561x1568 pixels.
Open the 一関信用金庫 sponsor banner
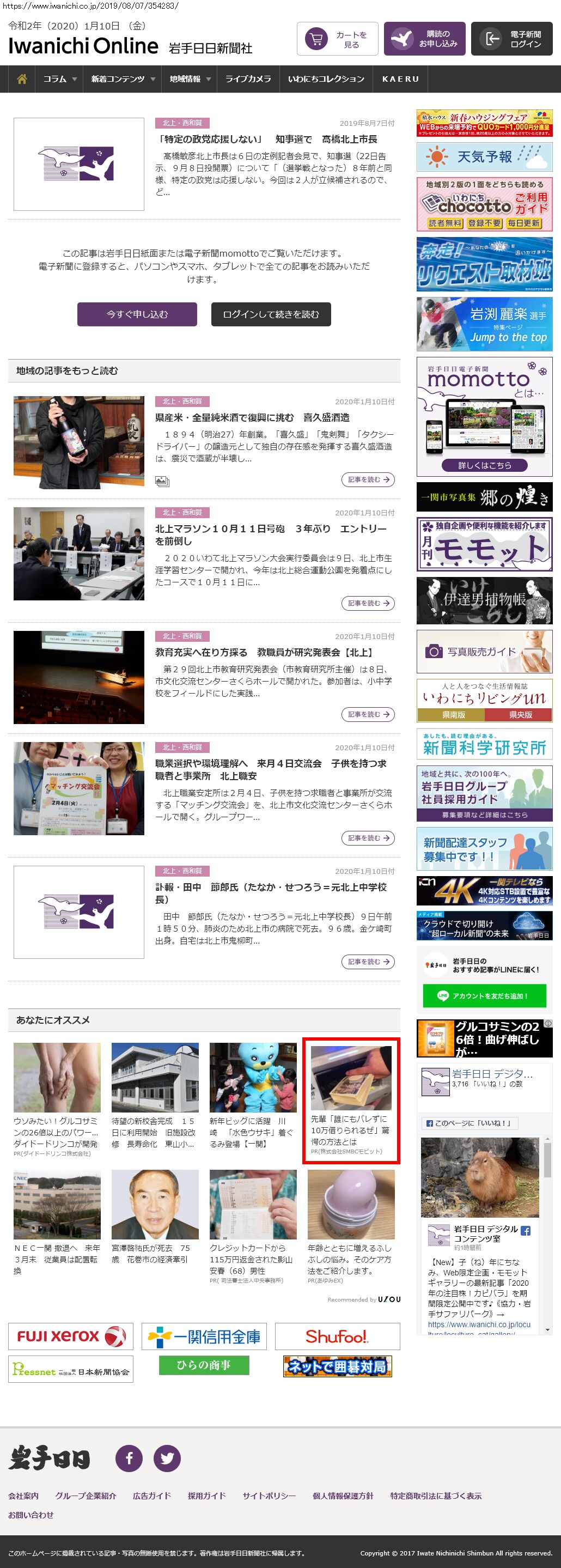204,1336
